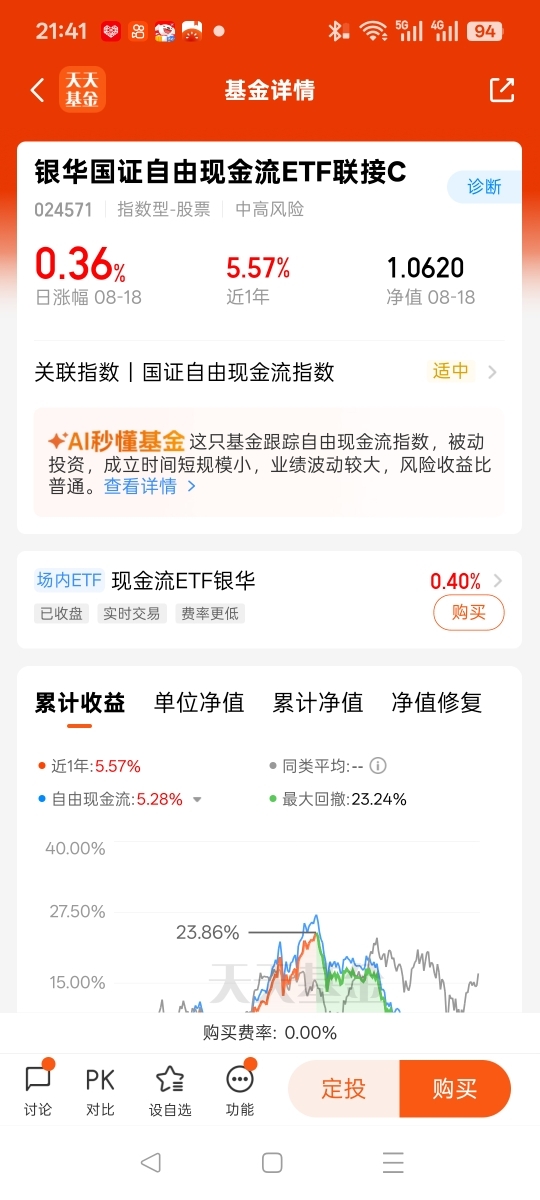Viewport: 540px width, 1200px height.
Task: Select the 累计收益 tab
Action: (x=80, y=703)
